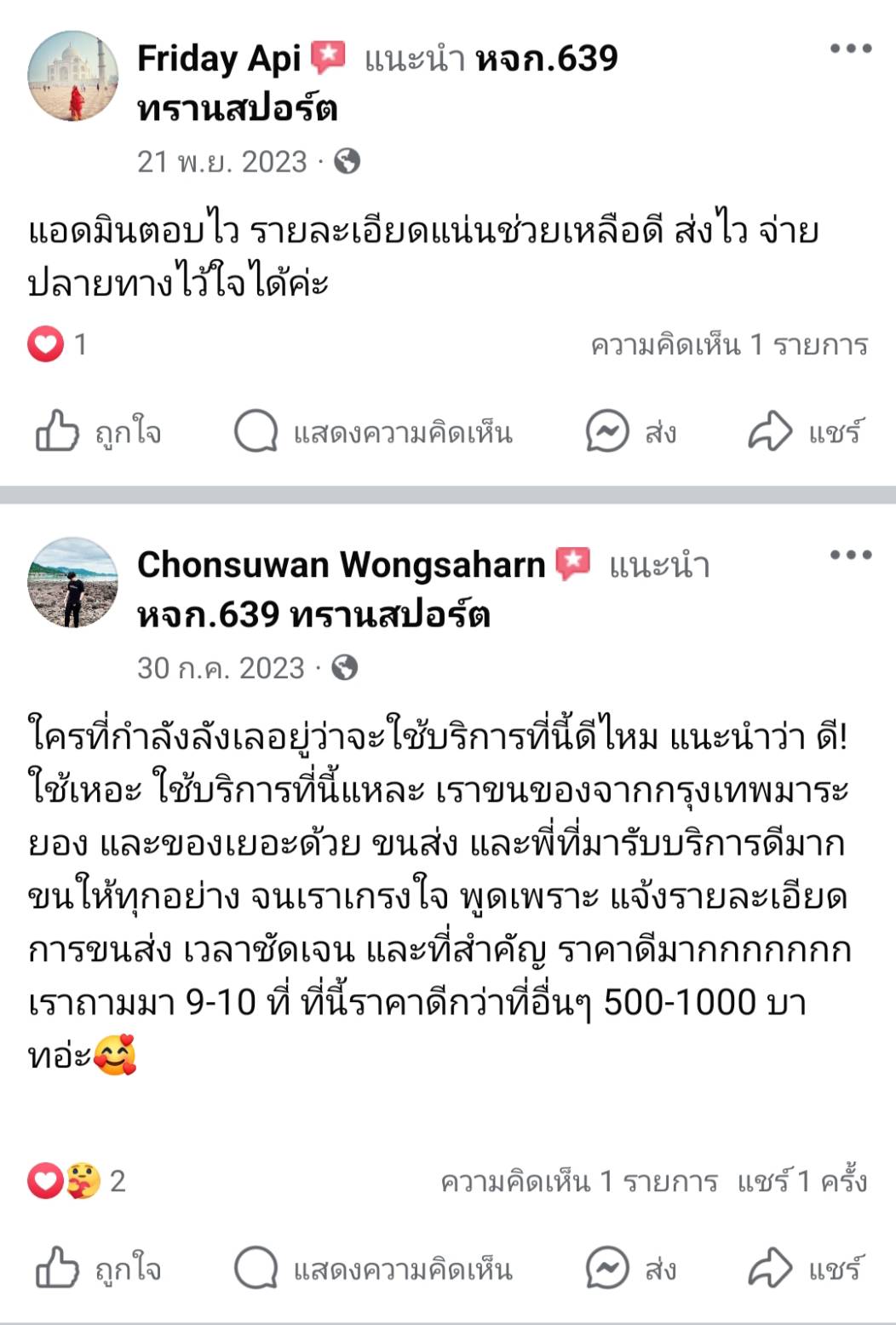Image resolution: width=896 pixels, height=1325 pixels.
Task: Comment on Friday Api's review
Action: pos(373,432)
